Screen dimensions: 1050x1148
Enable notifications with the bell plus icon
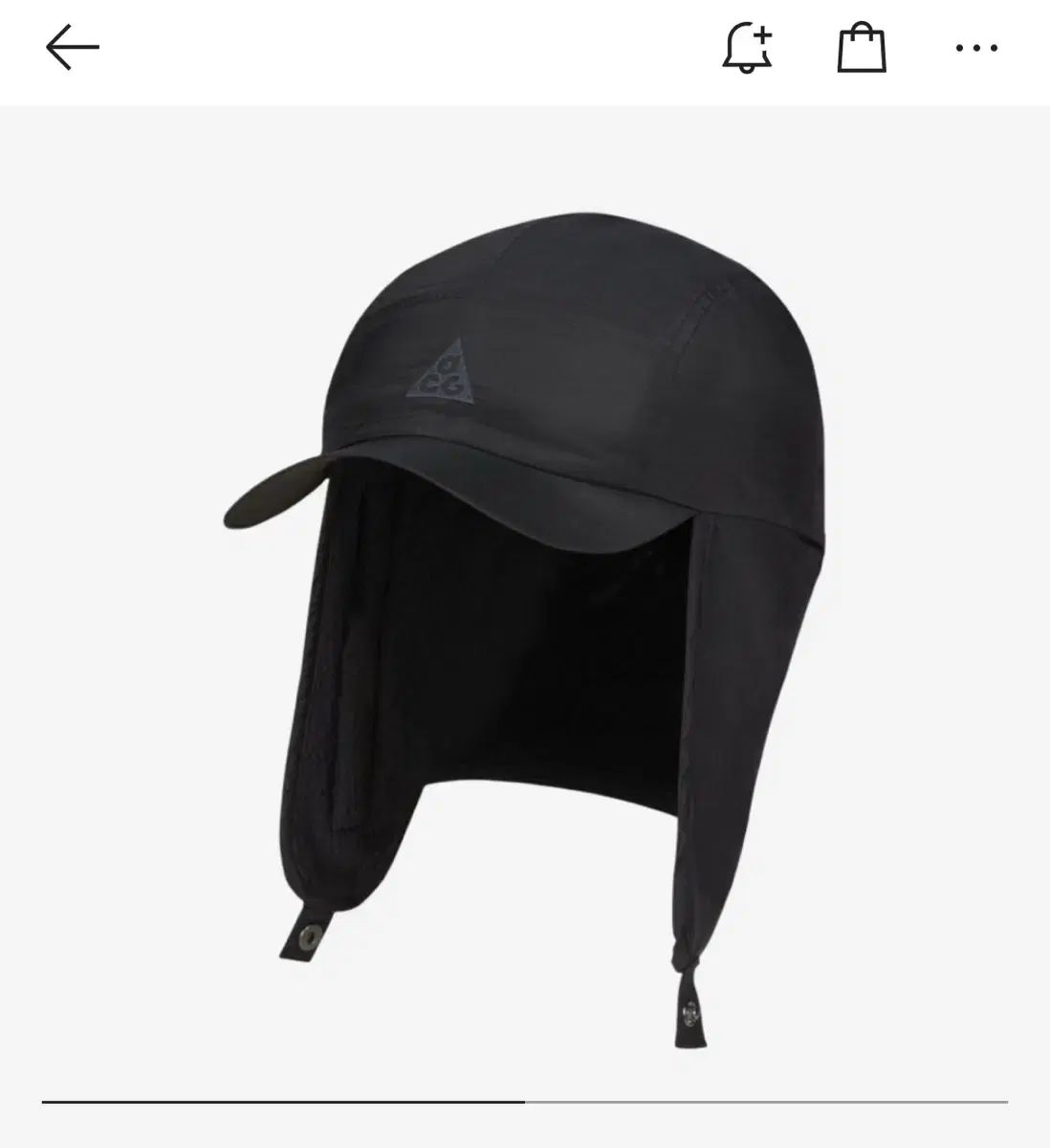(747, 48)
